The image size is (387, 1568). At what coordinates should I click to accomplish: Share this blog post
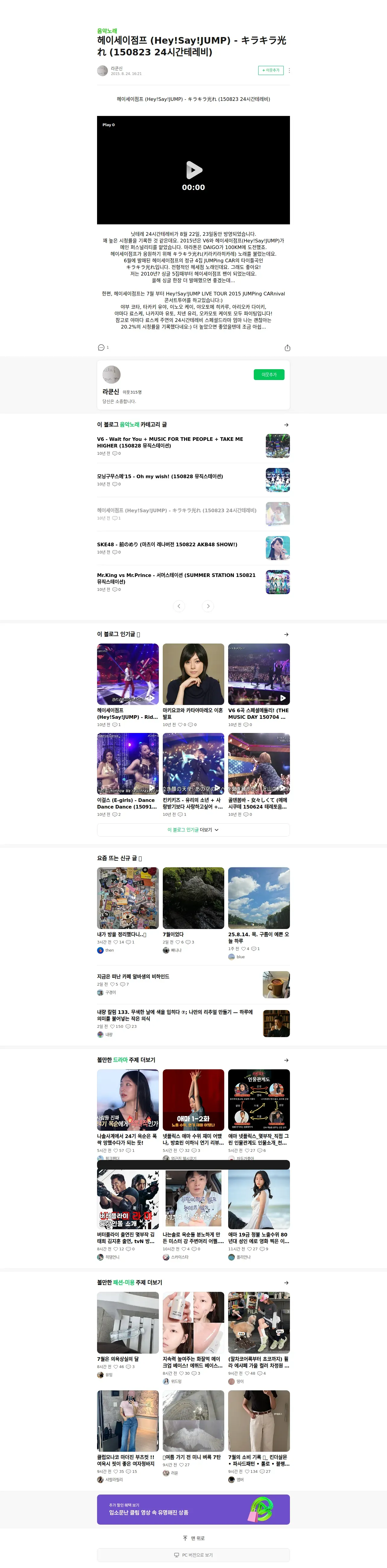(287, 348)
